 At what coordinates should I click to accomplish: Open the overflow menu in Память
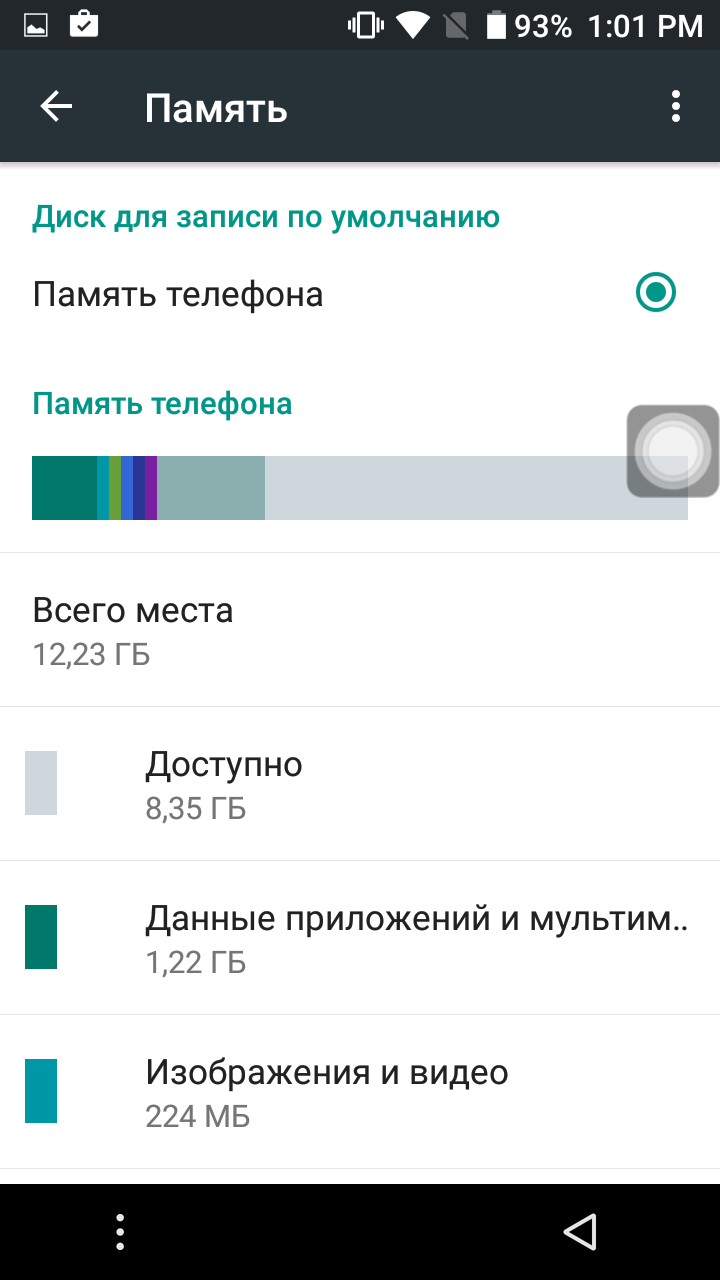[x=676, y=107]
